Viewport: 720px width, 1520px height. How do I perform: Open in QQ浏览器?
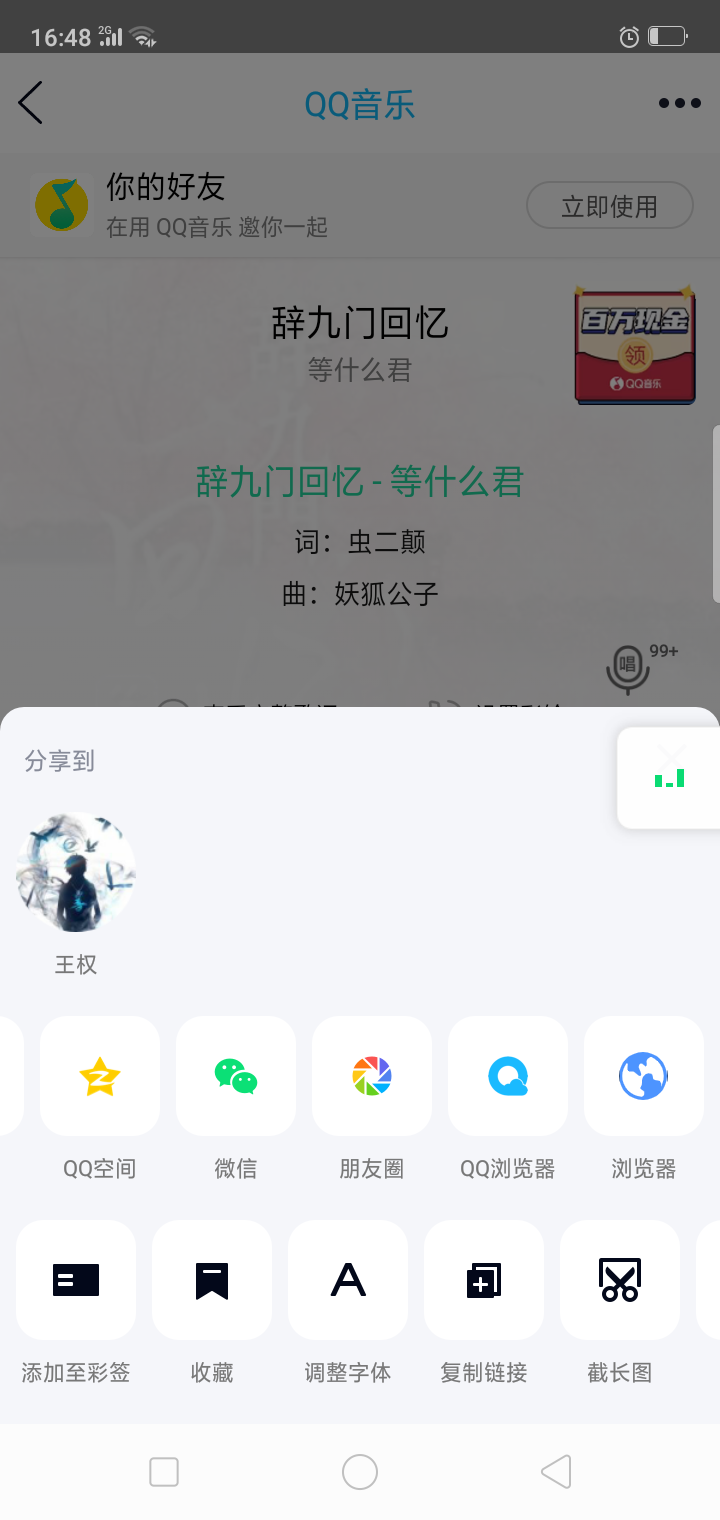click(x=508, y=1076)
